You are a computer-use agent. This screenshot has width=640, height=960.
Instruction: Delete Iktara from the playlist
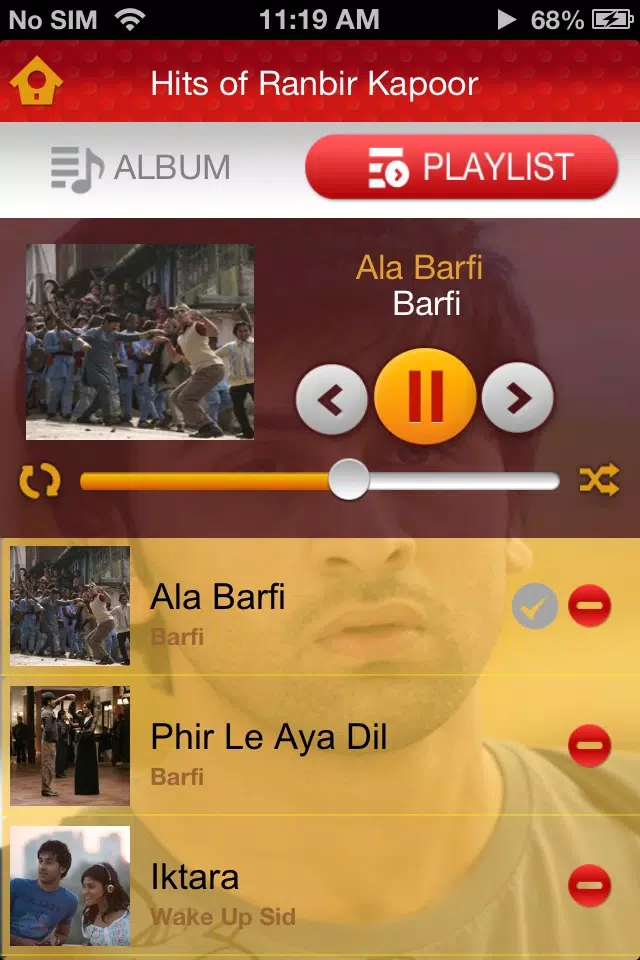(x=589, y=885)
